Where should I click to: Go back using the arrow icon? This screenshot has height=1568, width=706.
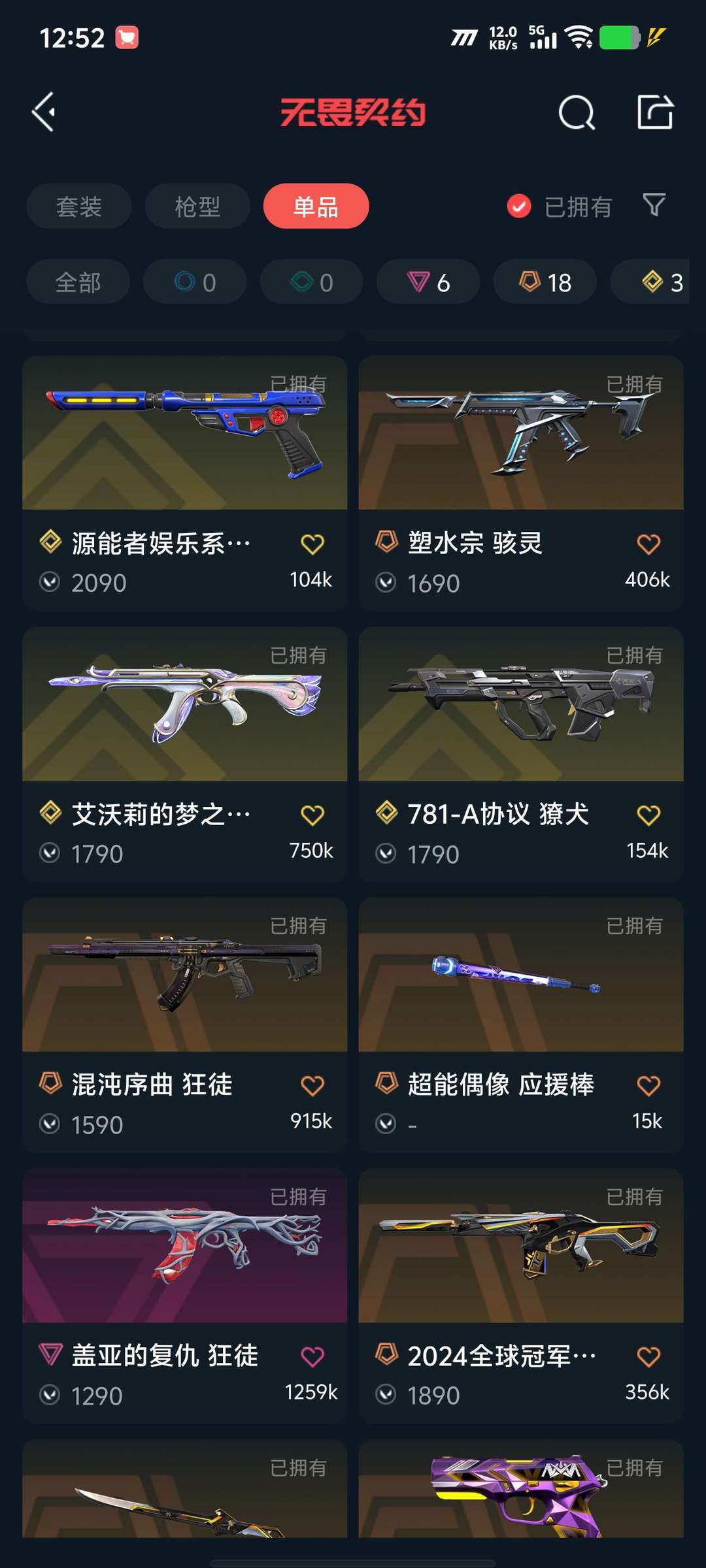point(43,112)
